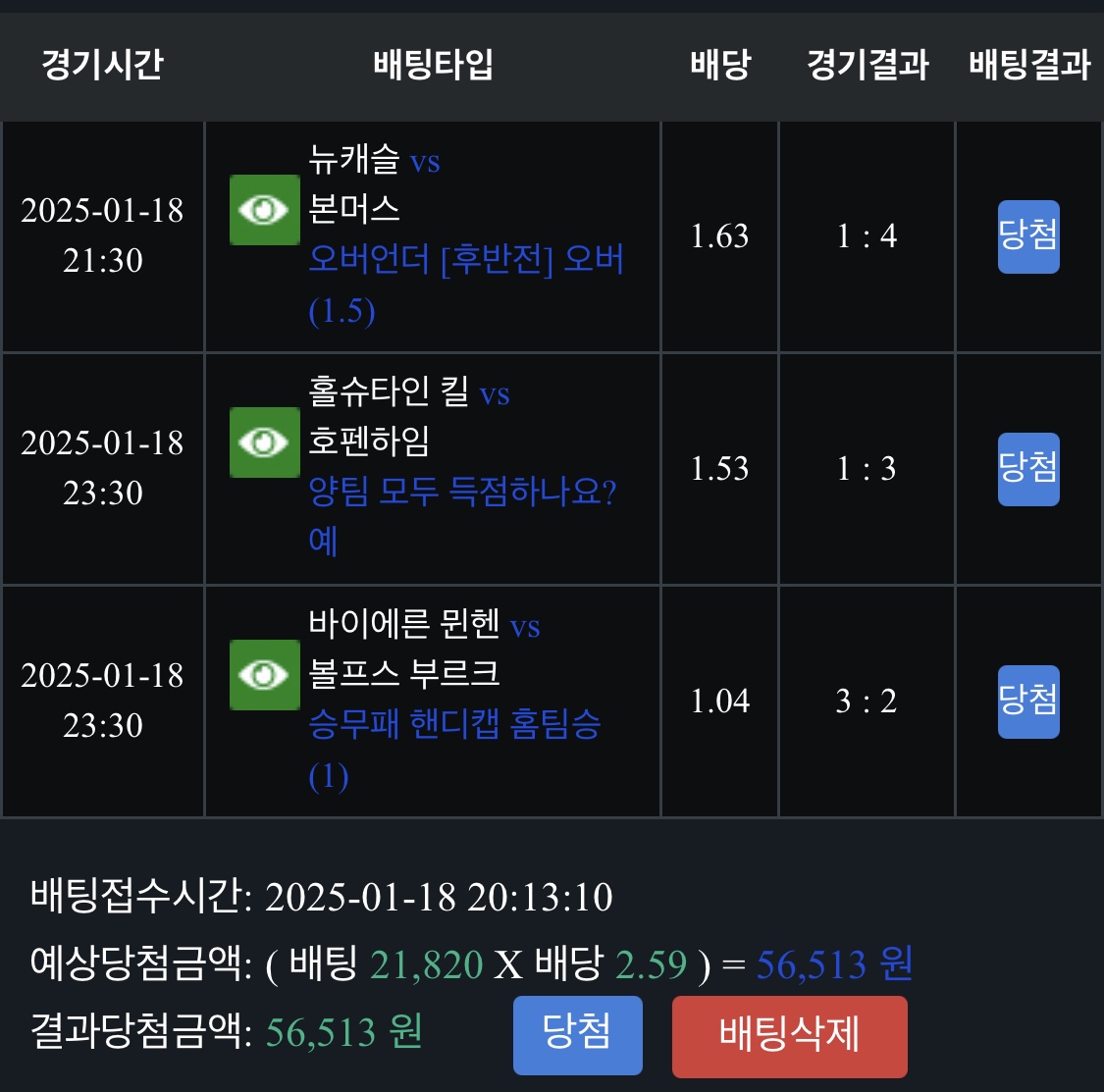Delete this bet with 배팅삭제
This screenshot has width=1104, height=1092.
pyautogui.click(x=789, y=1036)
